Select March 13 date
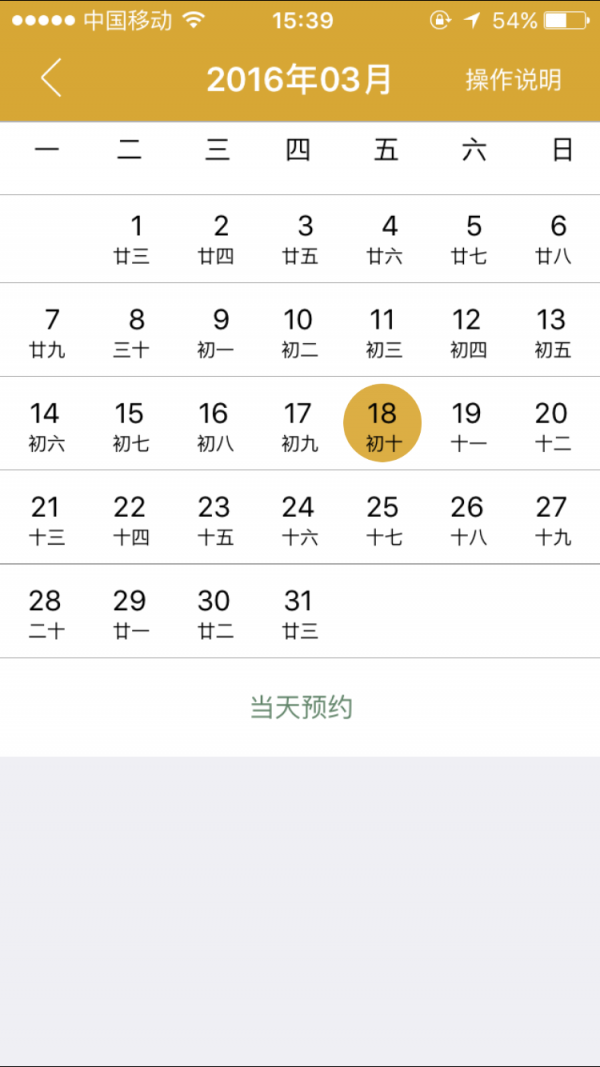The height and width of the screenshot is (1067, 600). (552, 331)
